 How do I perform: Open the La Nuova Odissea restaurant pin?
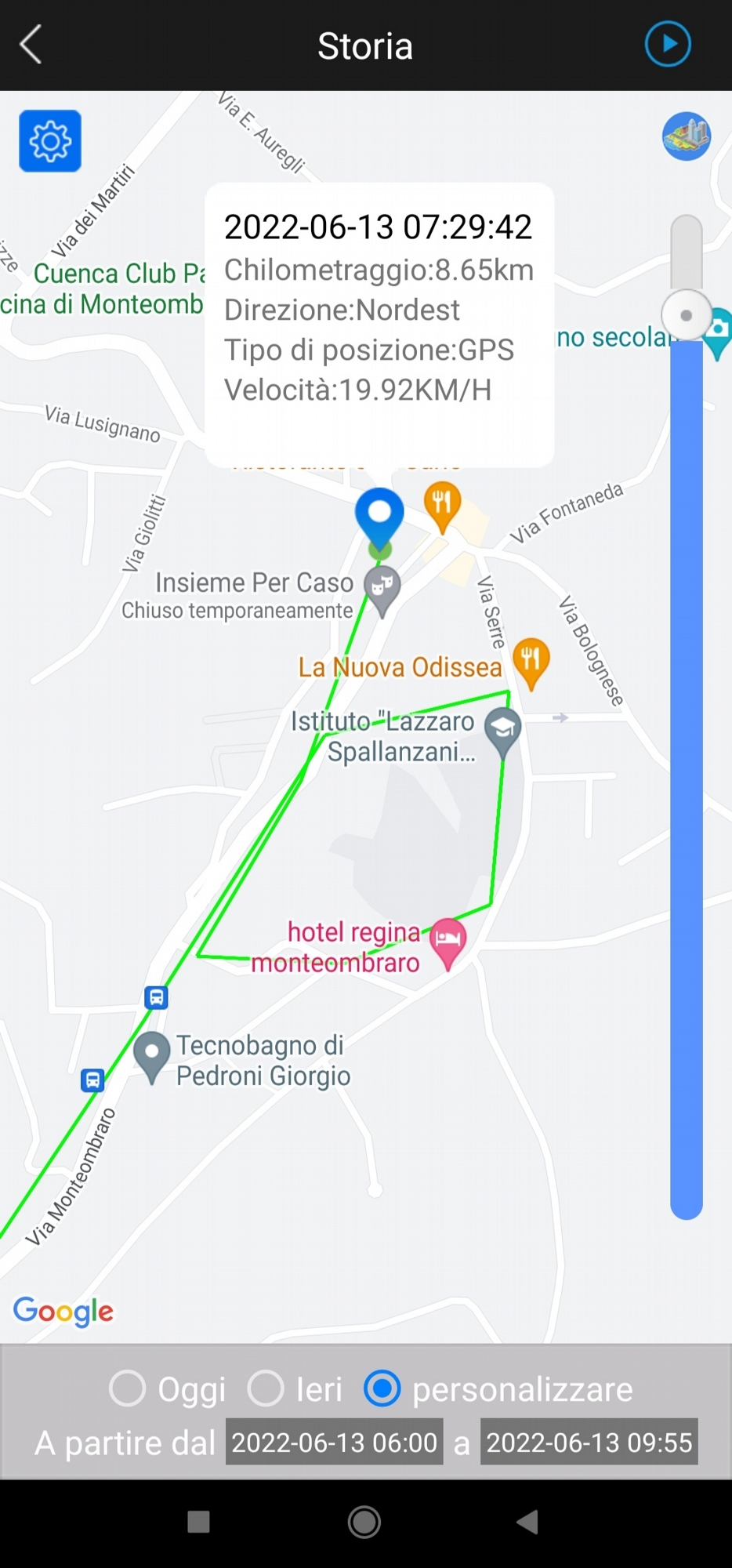(x=531, y=660)
